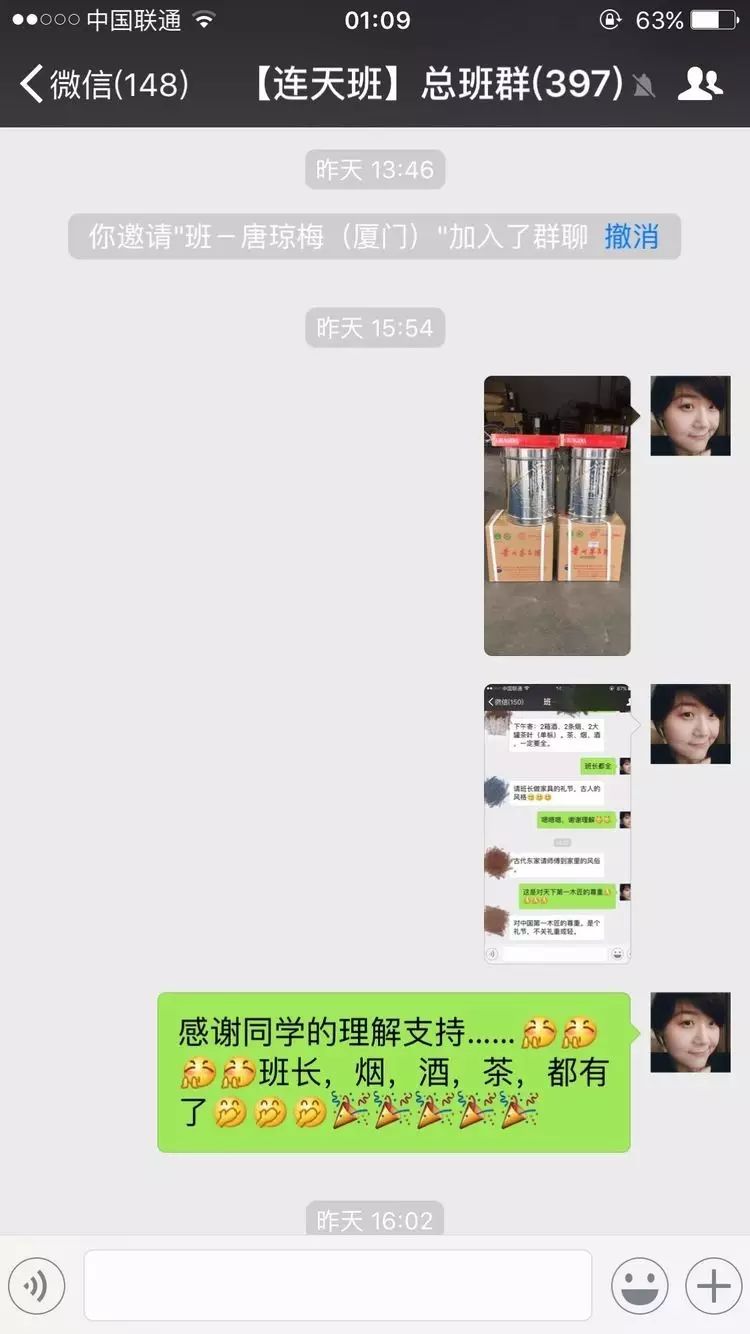Switch to voice message input
The image size is (750, 1334).
[37, 1285]
